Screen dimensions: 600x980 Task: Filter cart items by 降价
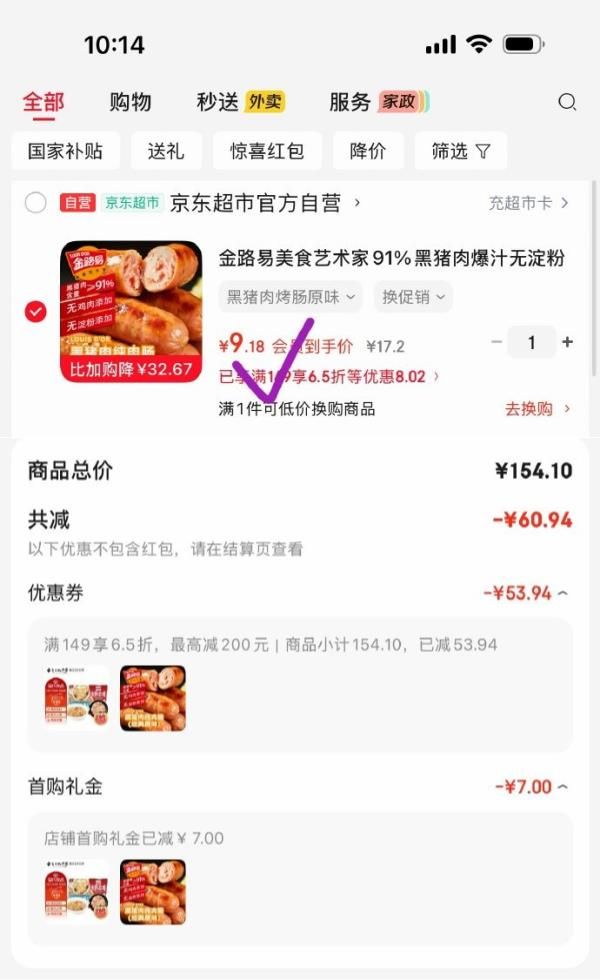point(368,151)
